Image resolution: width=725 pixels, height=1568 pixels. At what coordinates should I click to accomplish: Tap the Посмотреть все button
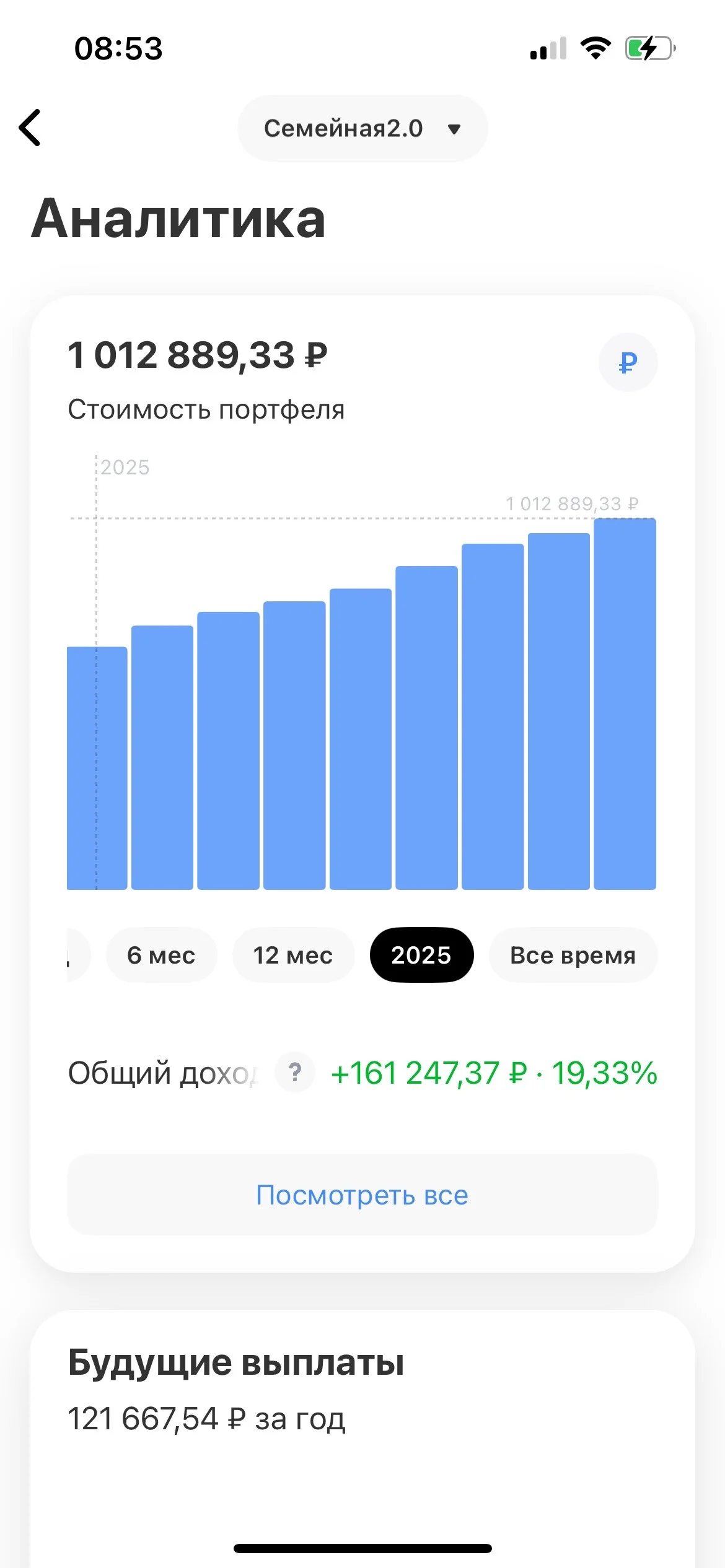click(x=362, y=1195)
